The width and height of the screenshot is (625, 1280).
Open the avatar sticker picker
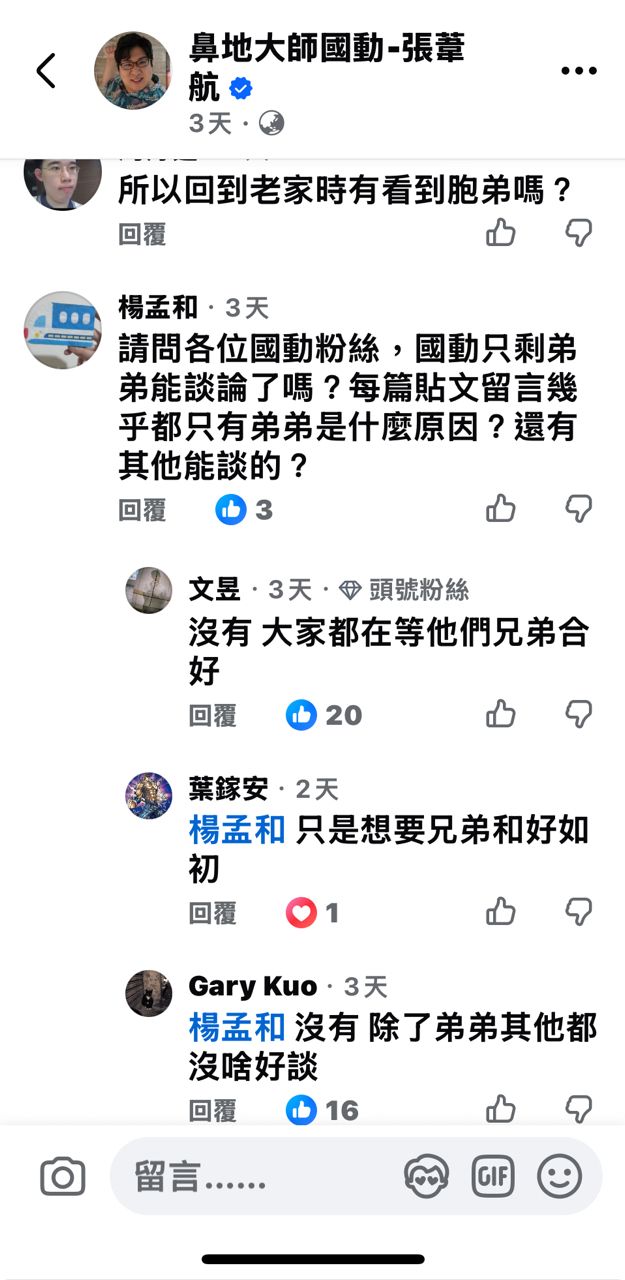pyautogui.click(x=426, y=1176)
